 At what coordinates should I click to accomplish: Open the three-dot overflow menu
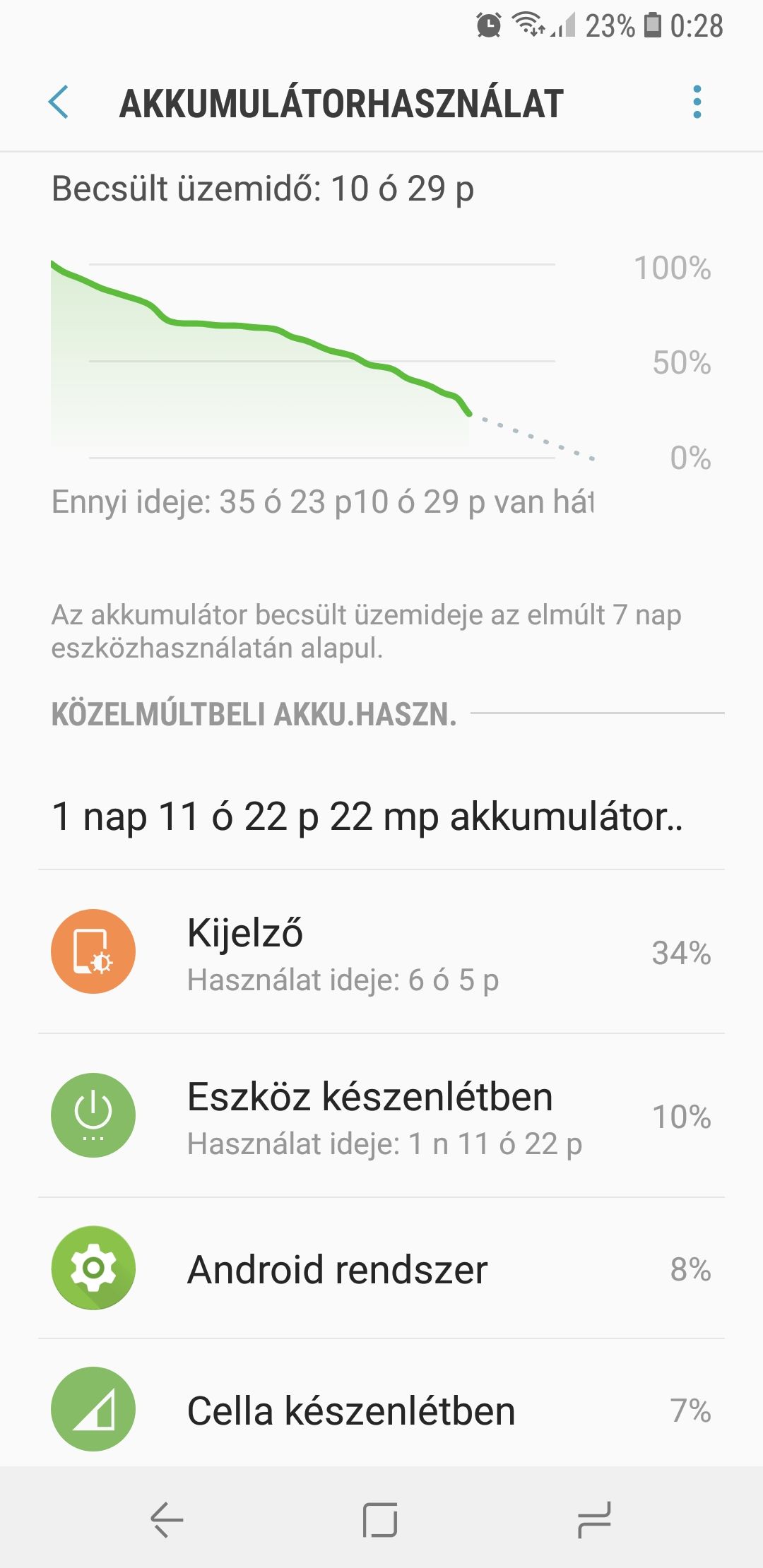coord(697,102)
